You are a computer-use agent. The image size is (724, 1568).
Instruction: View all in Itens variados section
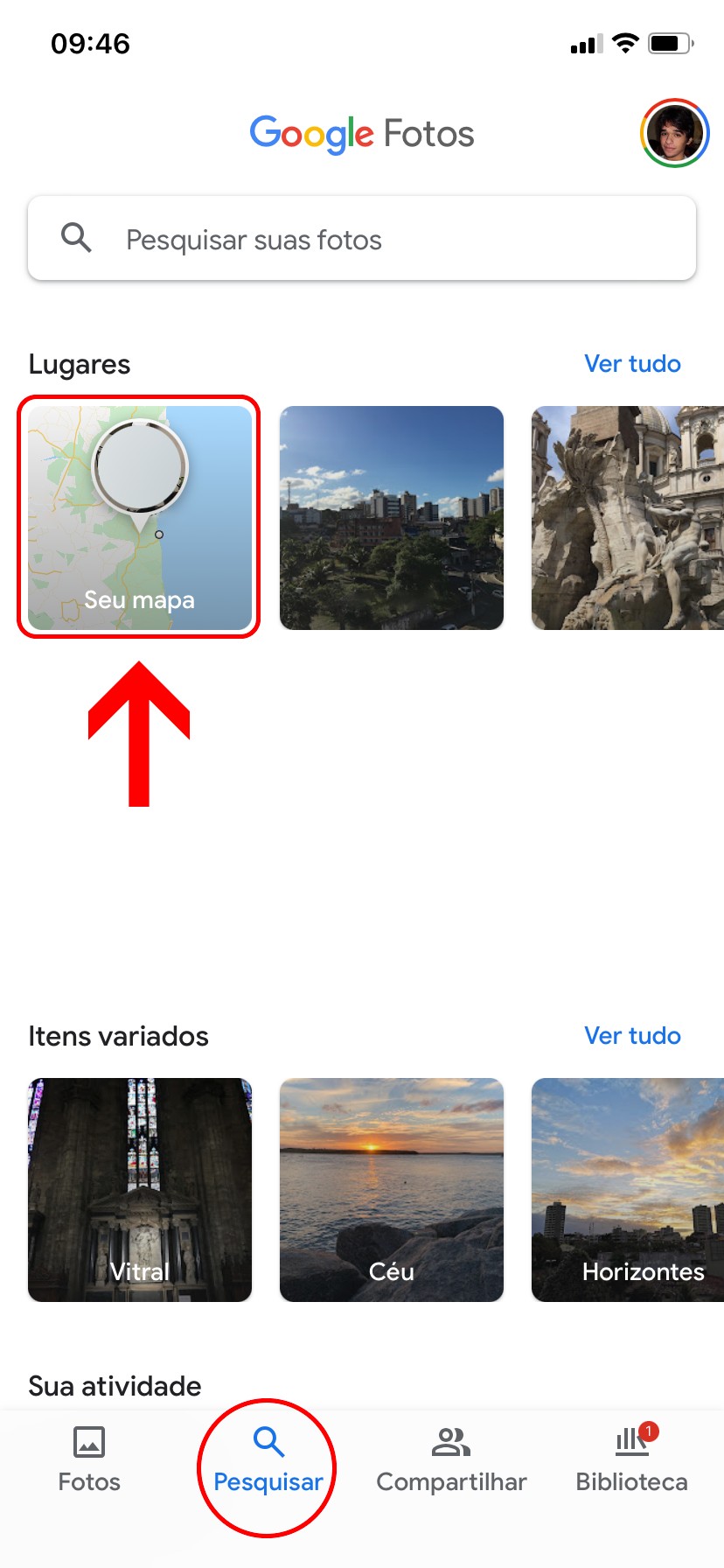[632, 1036]
